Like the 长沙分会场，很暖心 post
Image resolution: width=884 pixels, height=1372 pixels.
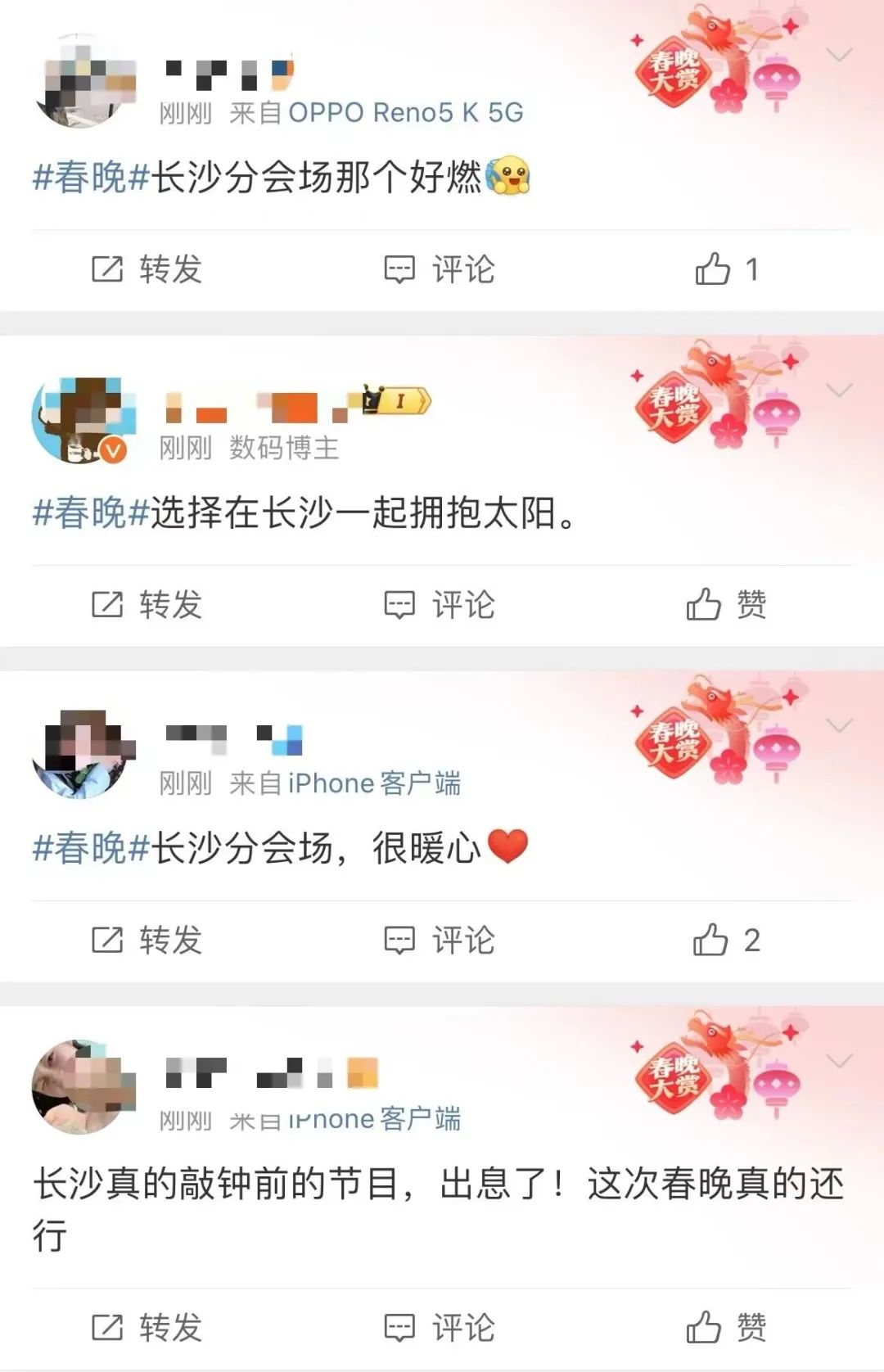727,941
